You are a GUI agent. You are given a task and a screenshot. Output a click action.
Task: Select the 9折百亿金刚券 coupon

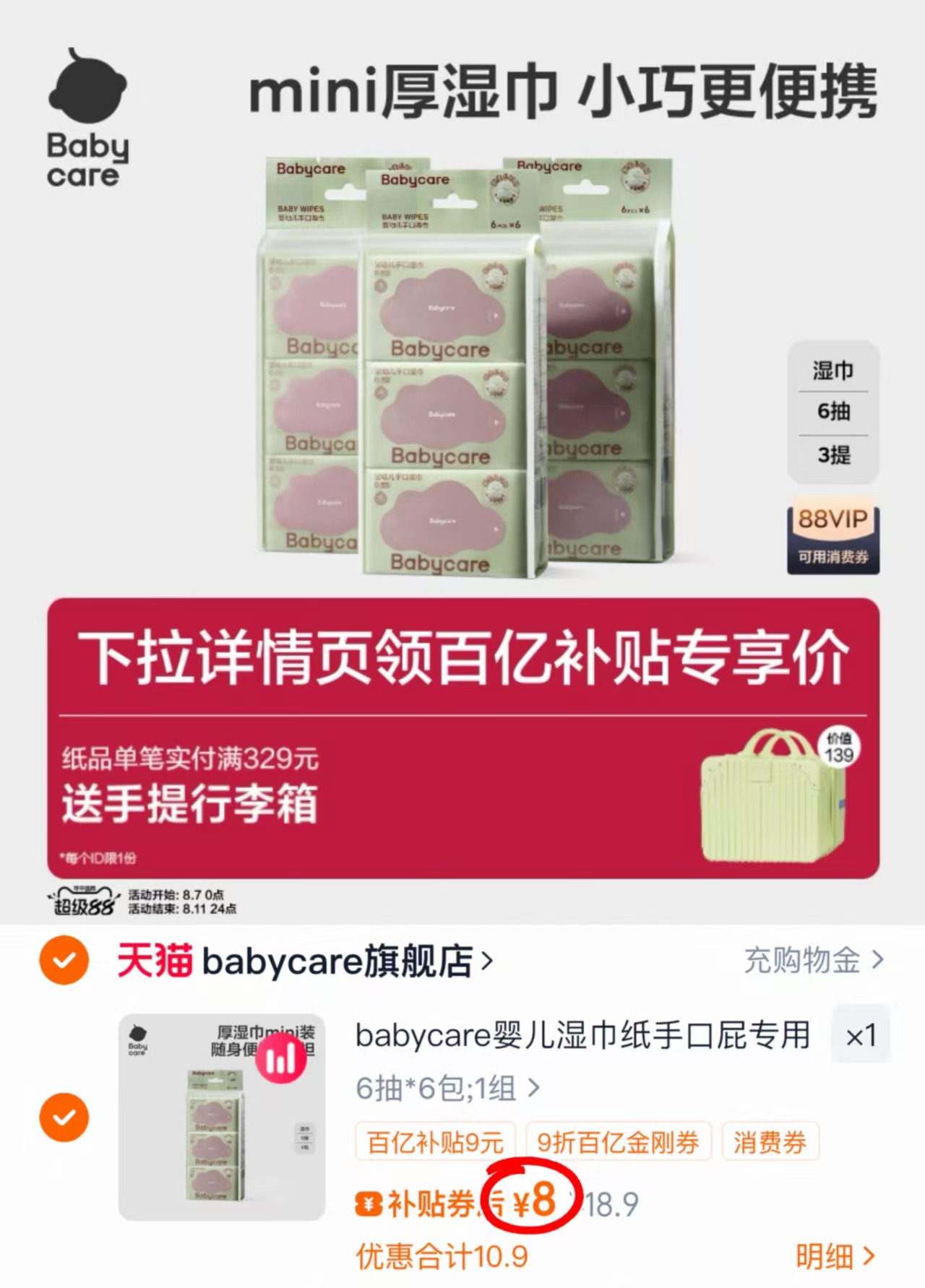(x=618, y=1142)
